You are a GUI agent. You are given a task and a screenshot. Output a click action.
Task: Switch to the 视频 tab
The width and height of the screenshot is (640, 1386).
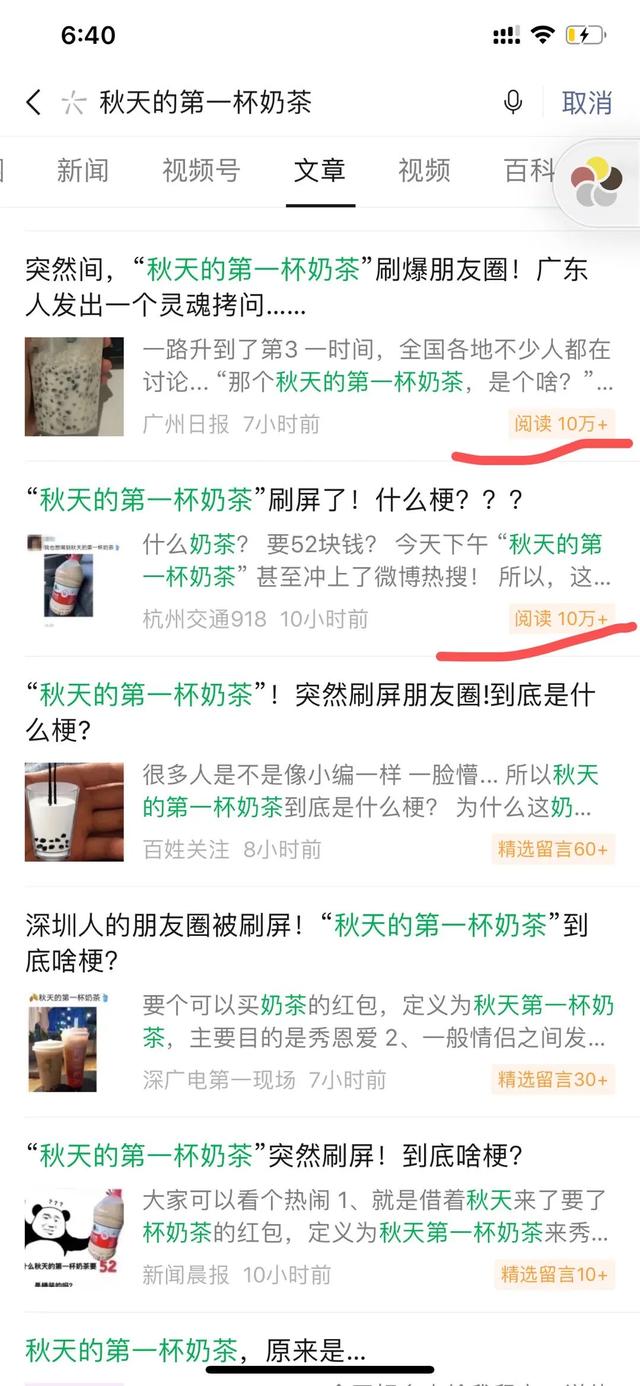click(x=424, y=171)
